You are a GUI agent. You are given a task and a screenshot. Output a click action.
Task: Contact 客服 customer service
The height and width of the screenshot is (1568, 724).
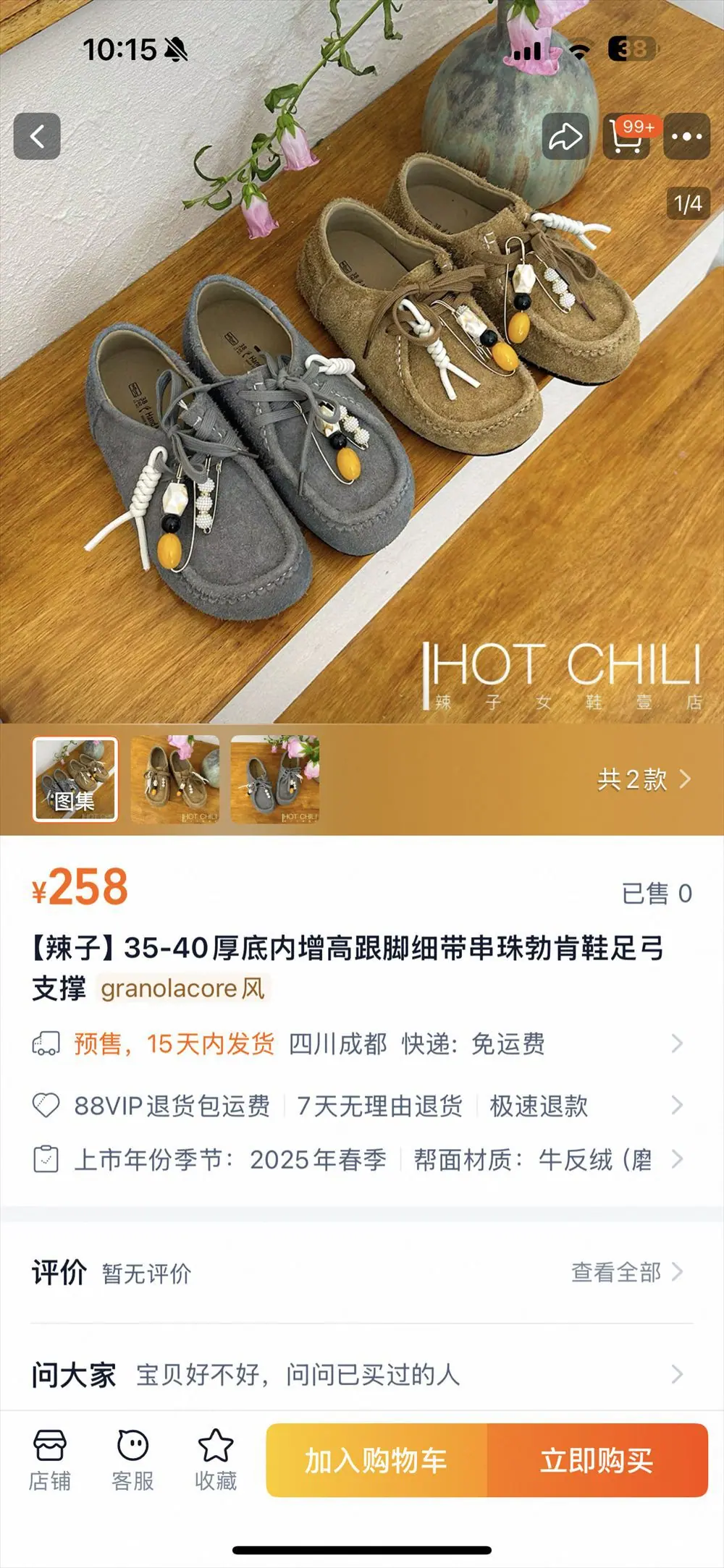click(x=132, y=1460)
